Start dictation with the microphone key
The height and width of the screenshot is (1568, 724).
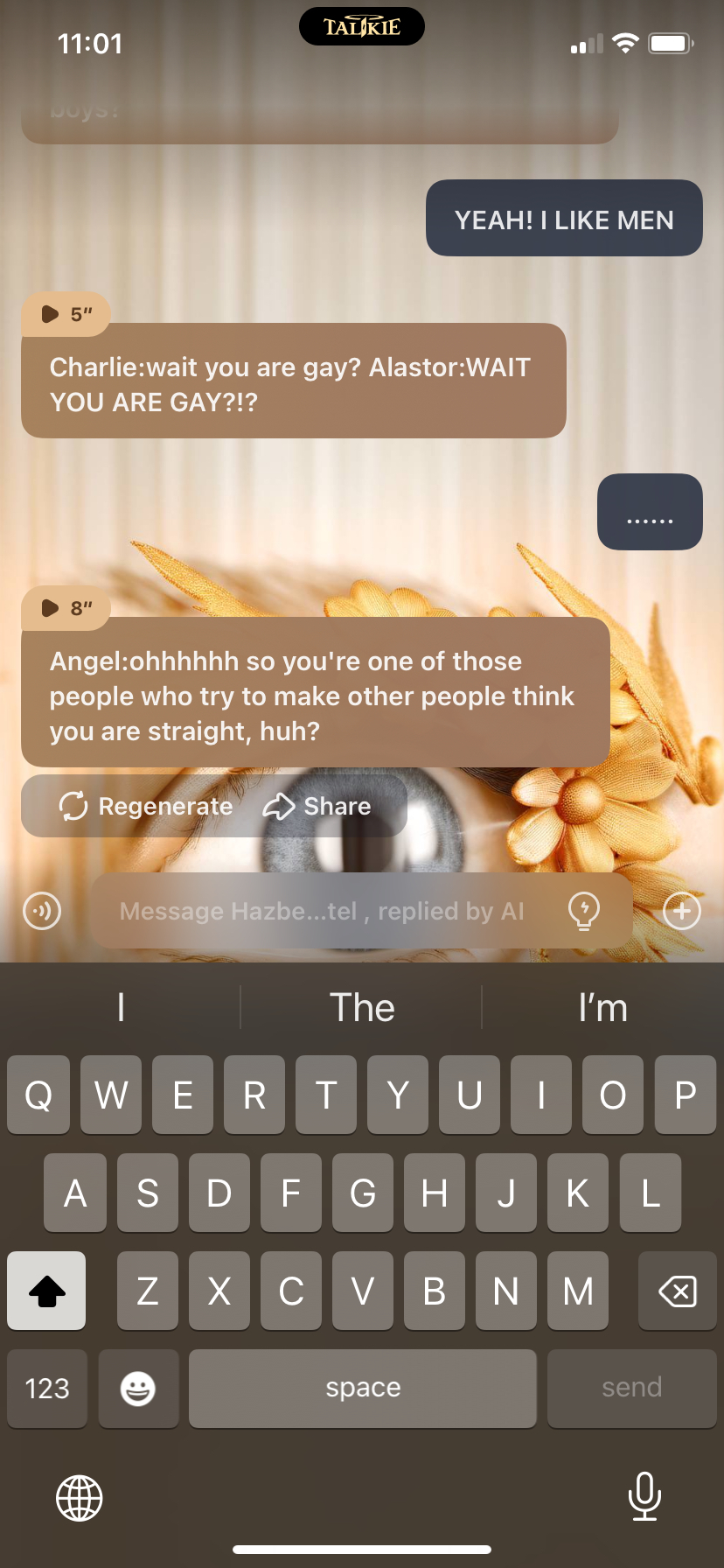click(644, 1496)
